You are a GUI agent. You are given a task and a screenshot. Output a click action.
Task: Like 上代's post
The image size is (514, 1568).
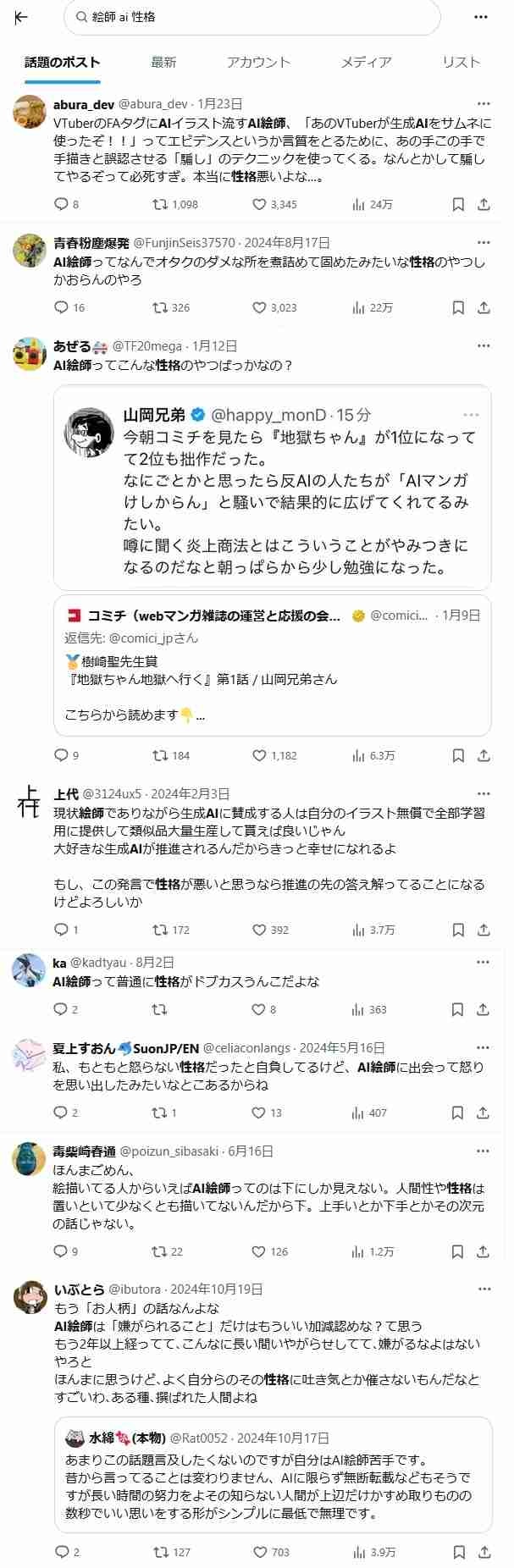click(x=259, y=930)
